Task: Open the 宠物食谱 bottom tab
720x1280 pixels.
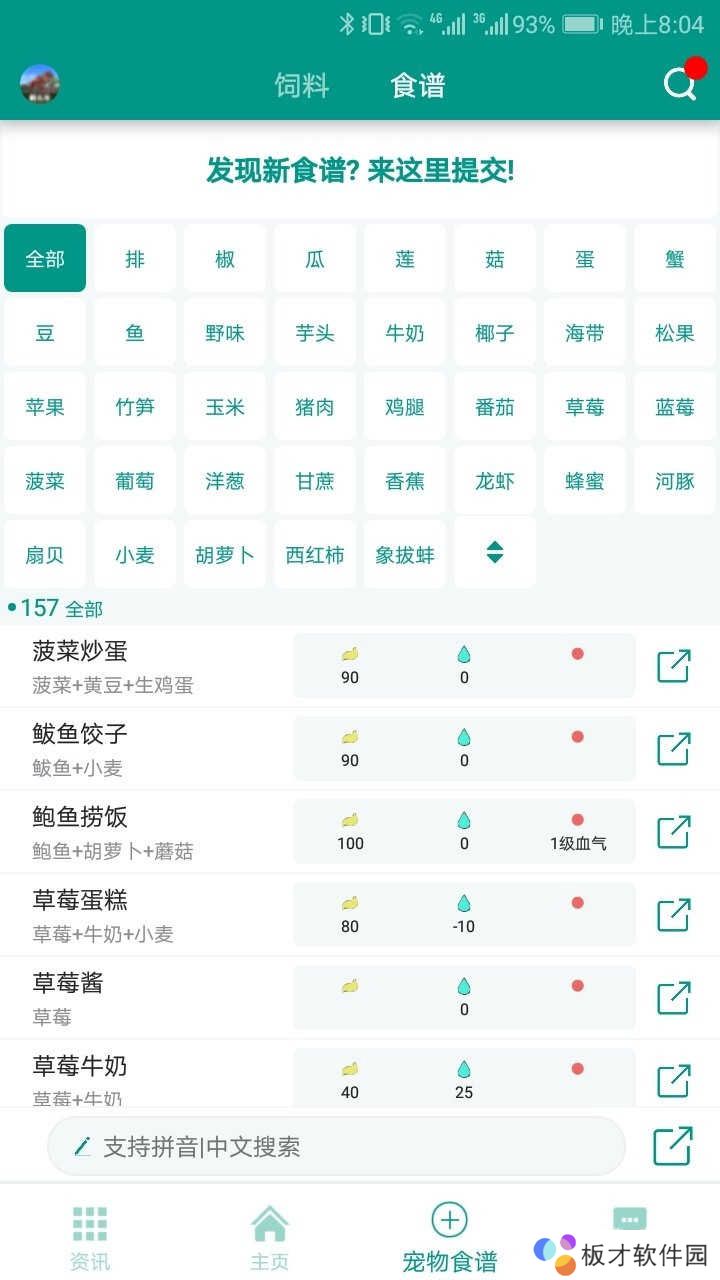Action: (x=449, y=1236)
